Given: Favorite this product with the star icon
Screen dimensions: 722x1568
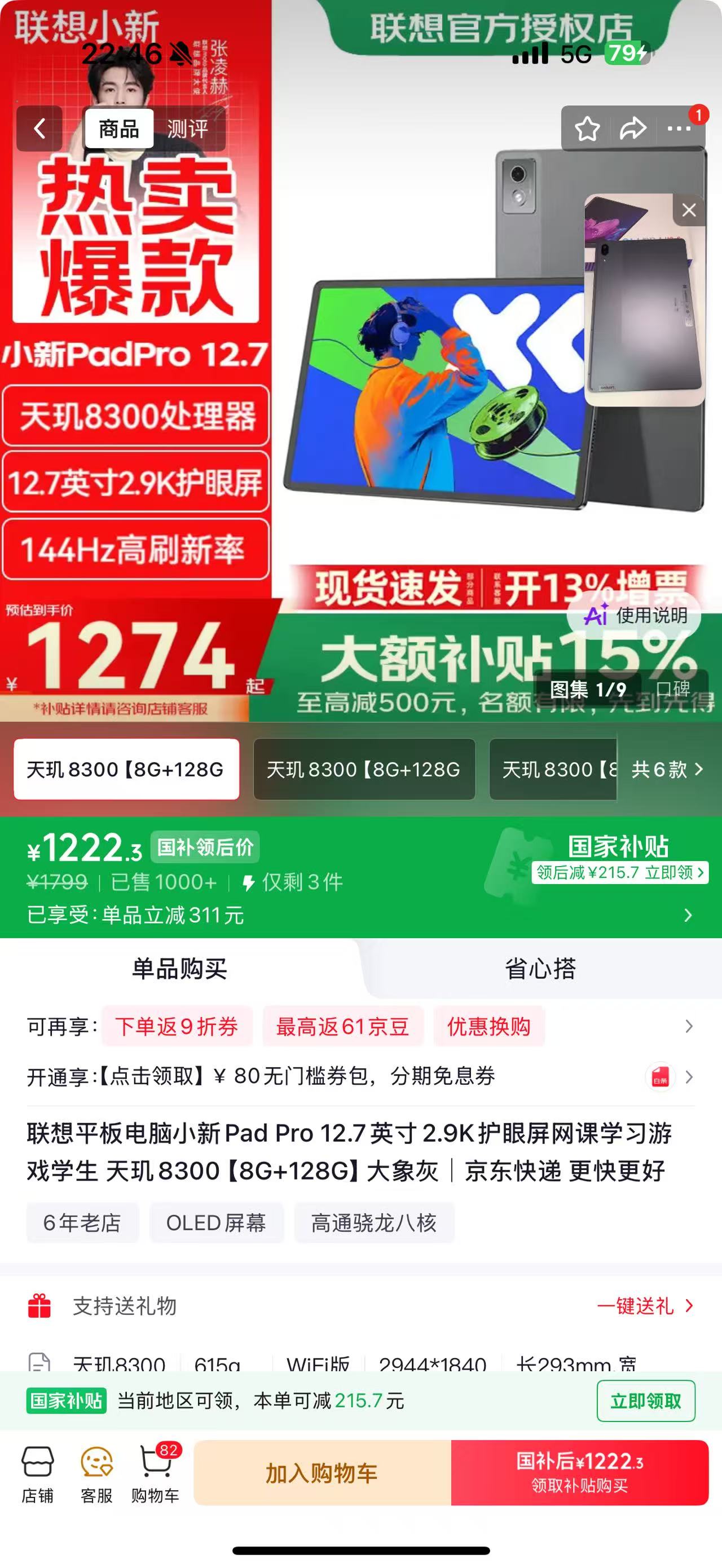Looking at the screenshot, I should coord(587,129).
